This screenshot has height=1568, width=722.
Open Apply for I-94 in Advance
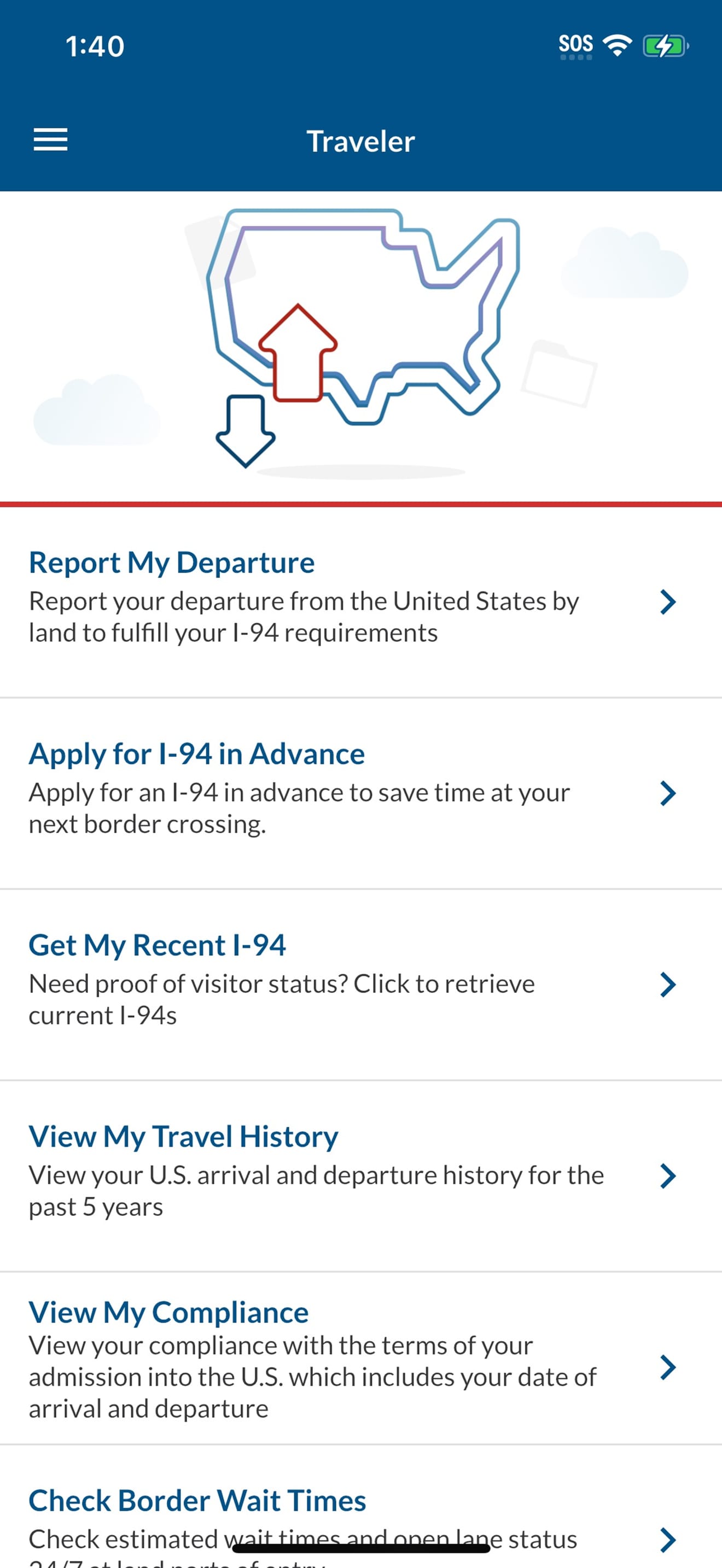click(196, 753)
